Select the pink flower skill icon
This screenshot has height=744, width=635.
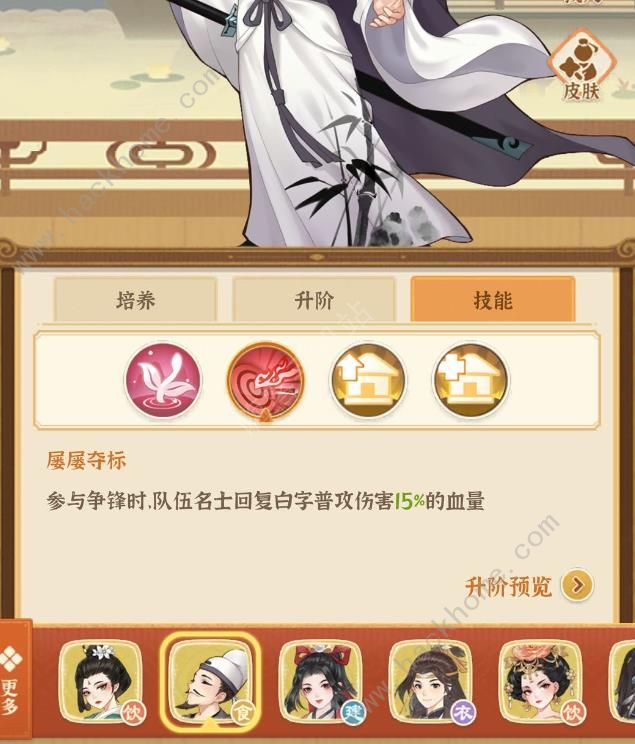coord(163,381)
